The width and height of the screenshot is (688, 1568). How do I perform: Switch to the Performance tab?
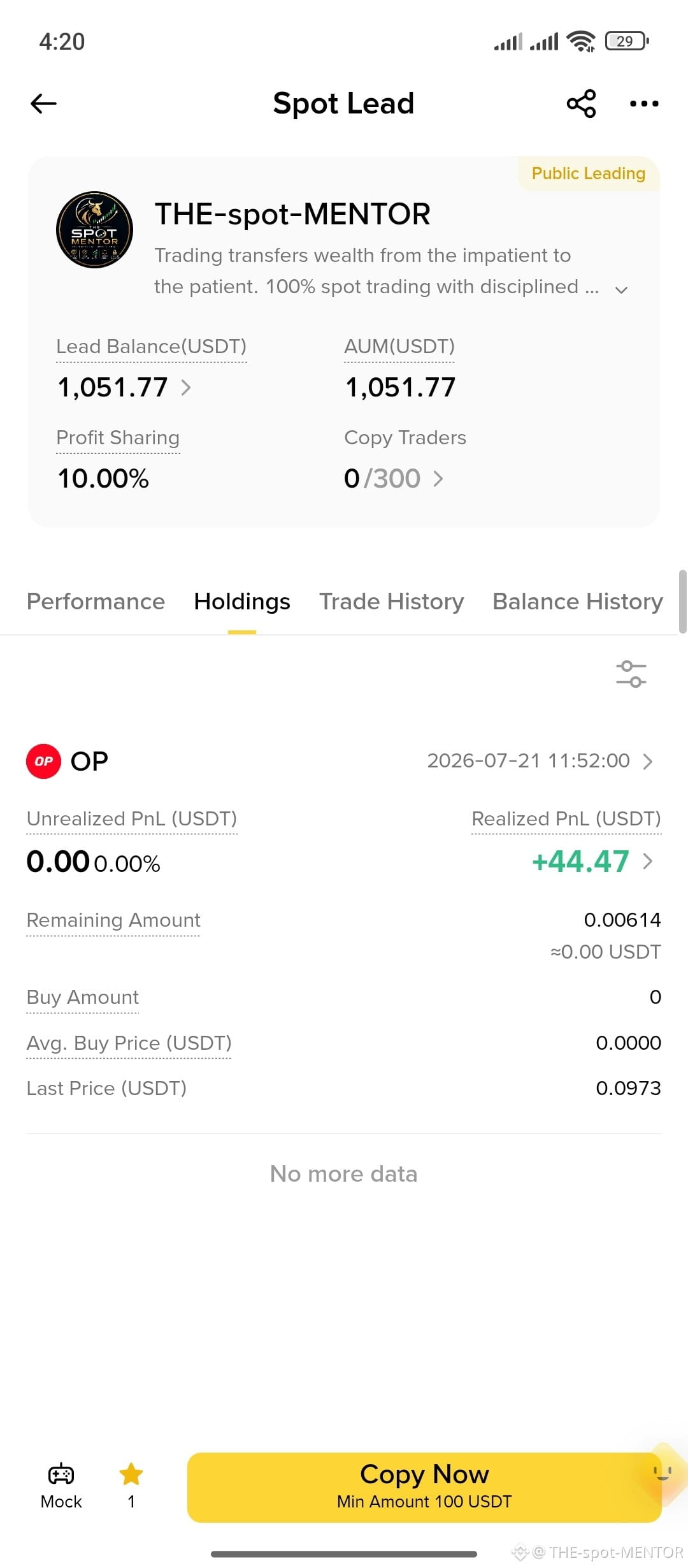(96, 601)
